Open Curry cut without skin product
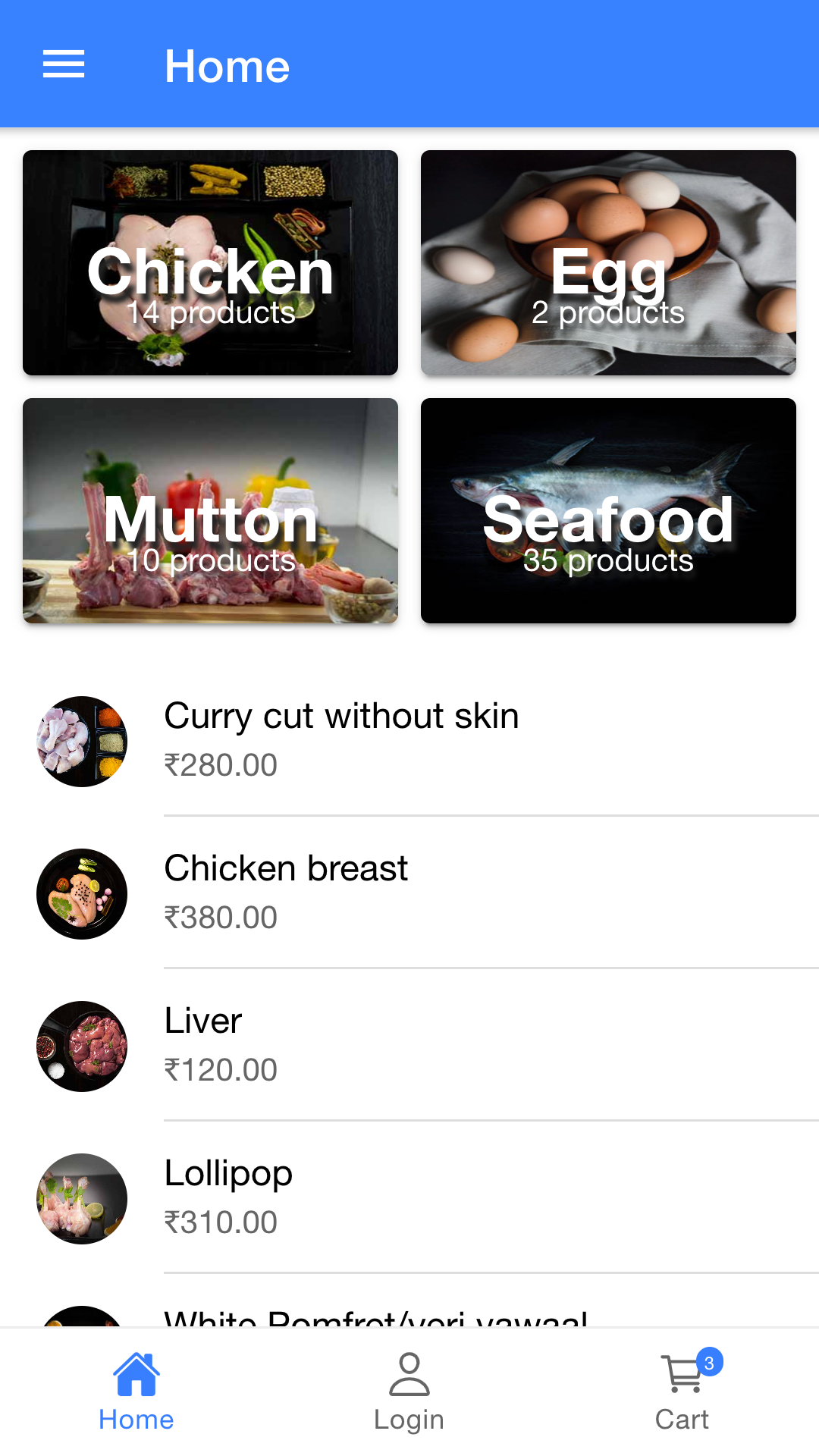This screenshot has width=819, height=1456. coord(409,741)
